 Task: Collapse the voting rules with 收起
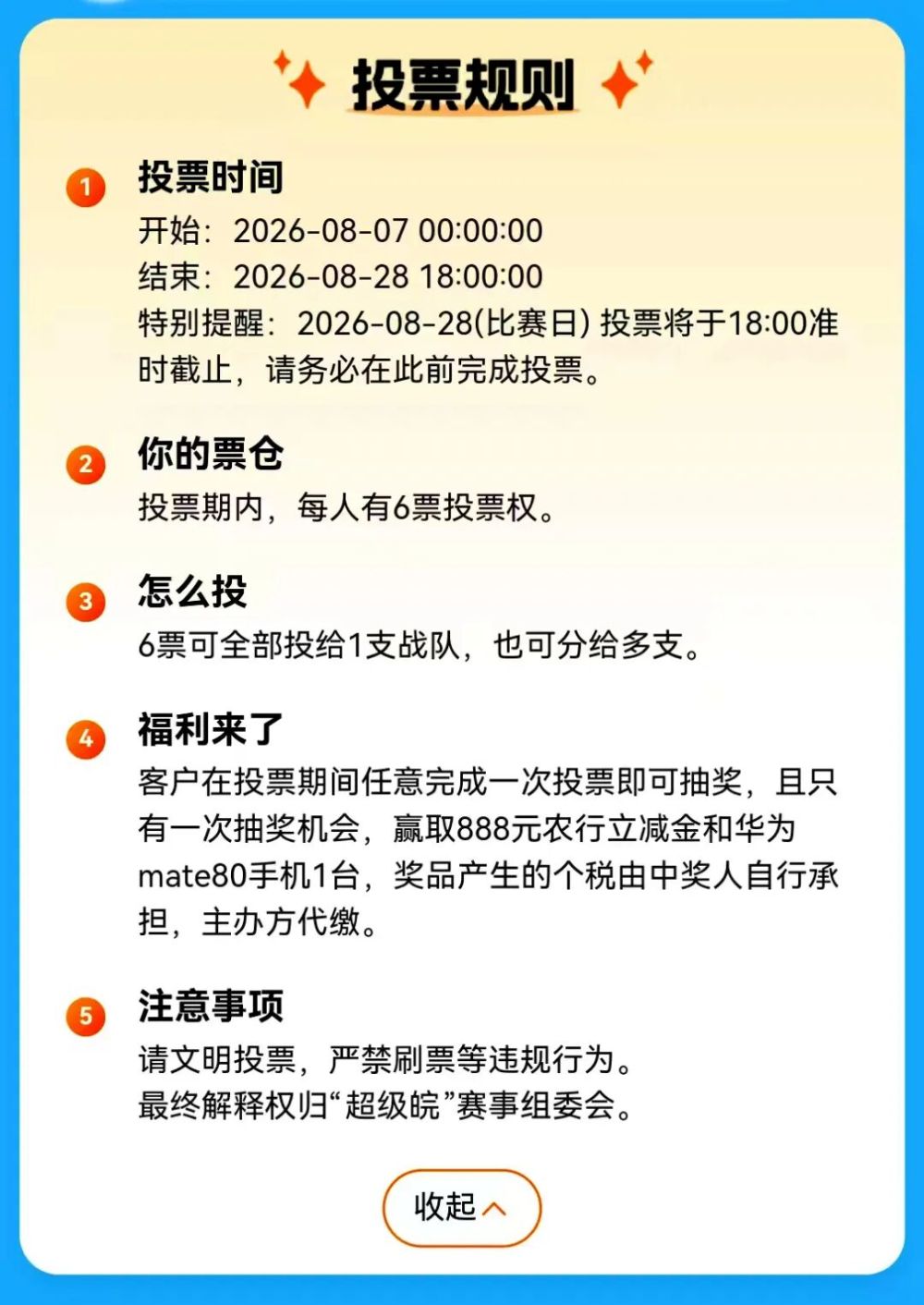point(462,1207)
